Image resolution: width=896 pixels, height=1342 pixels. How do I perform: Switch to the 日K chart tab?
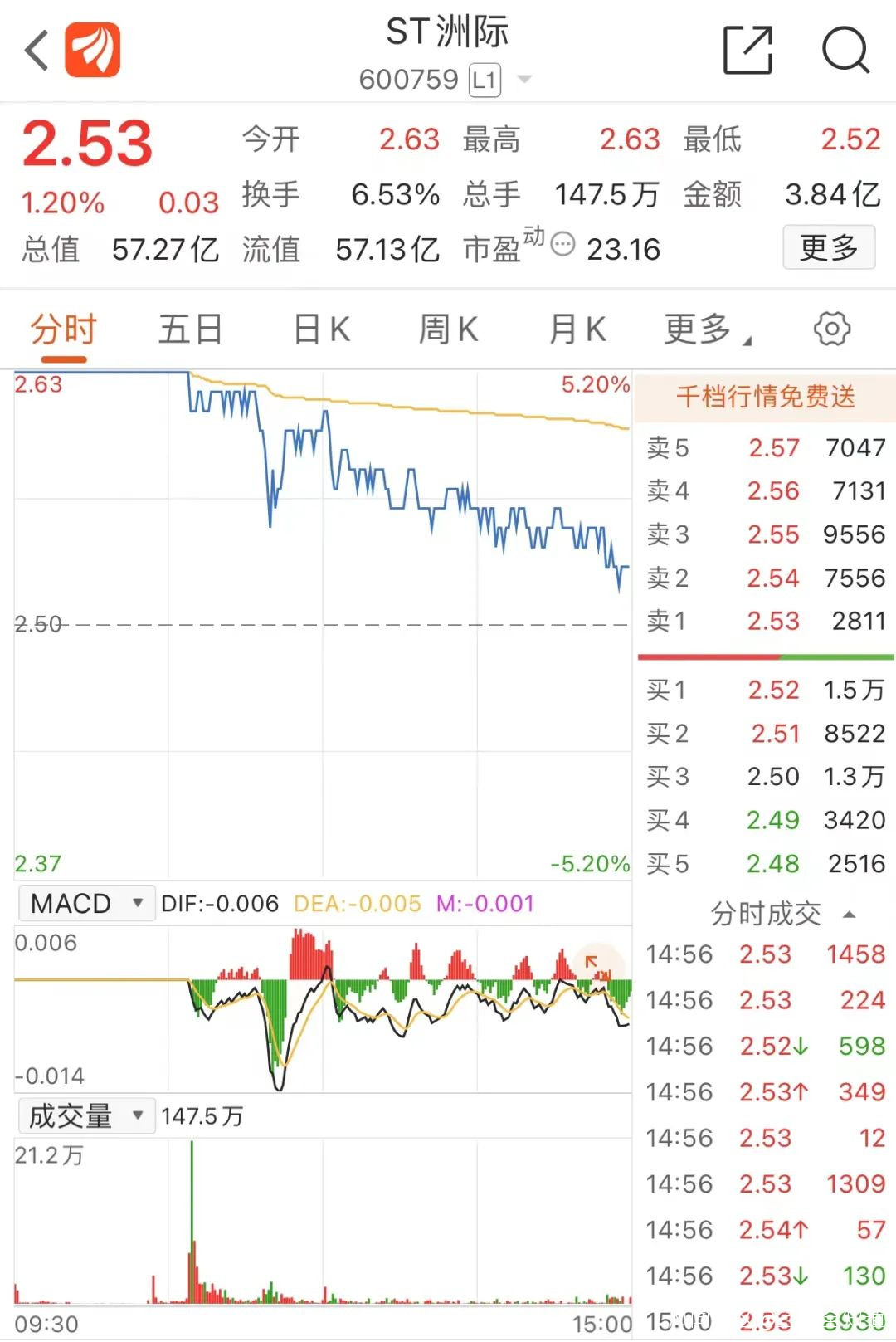[x=321, y=329]
